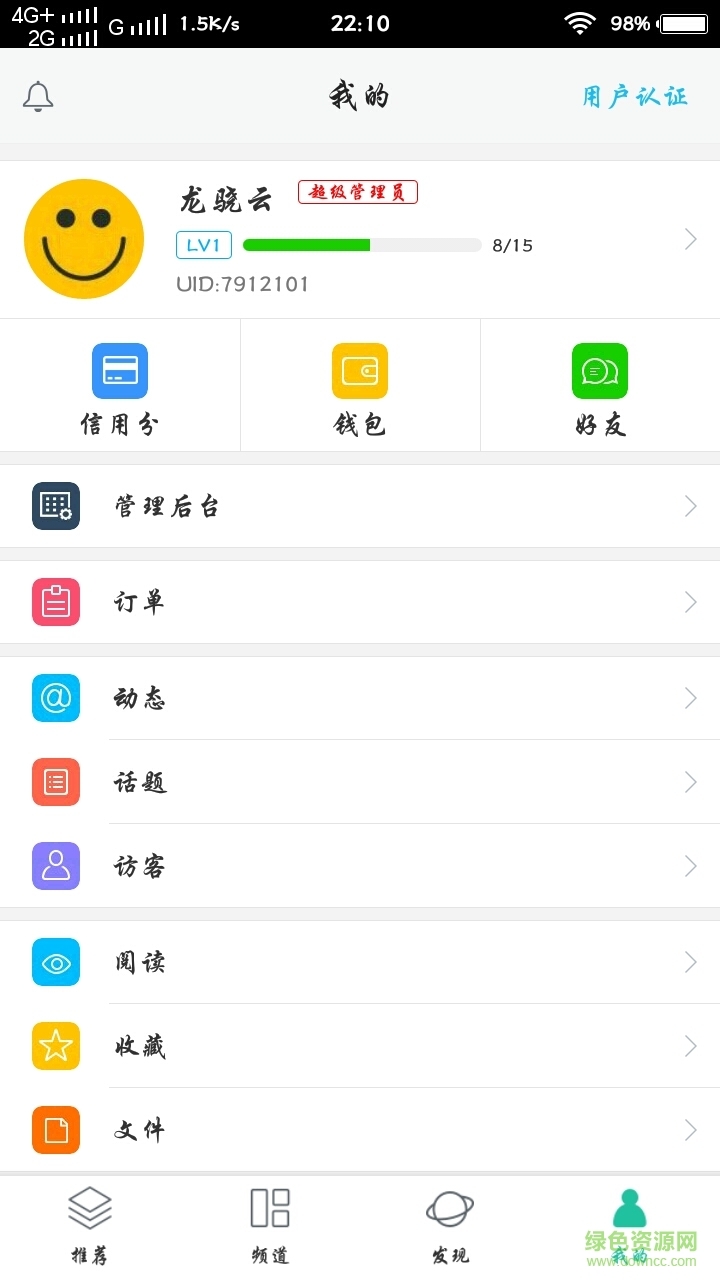Open the 订单 orders clipboard icon

point(55,602)
